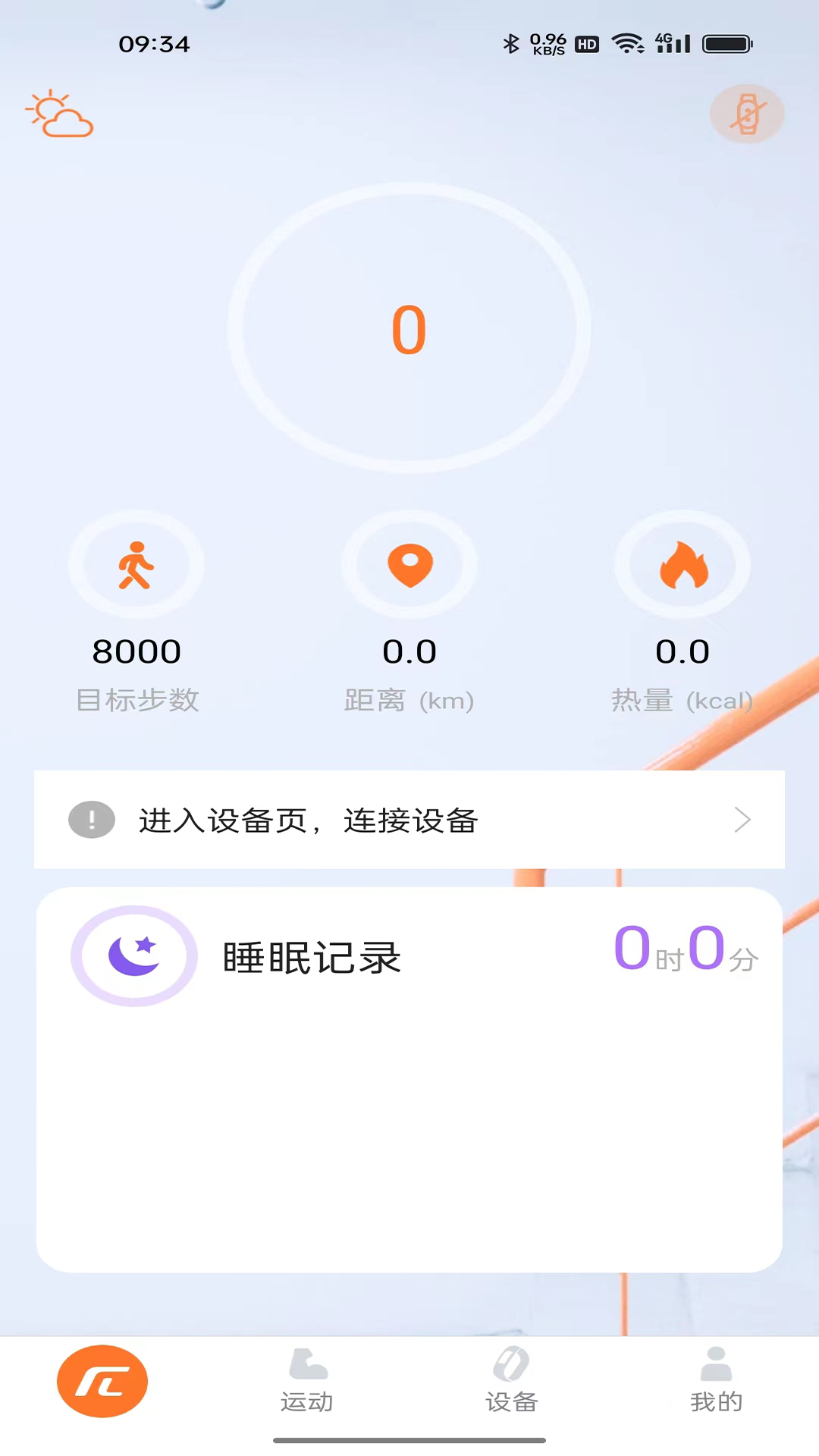Open the moon icon beside 睡眠记录
This screenshot has width=819, height=1456.
click(x=134, y=956)
